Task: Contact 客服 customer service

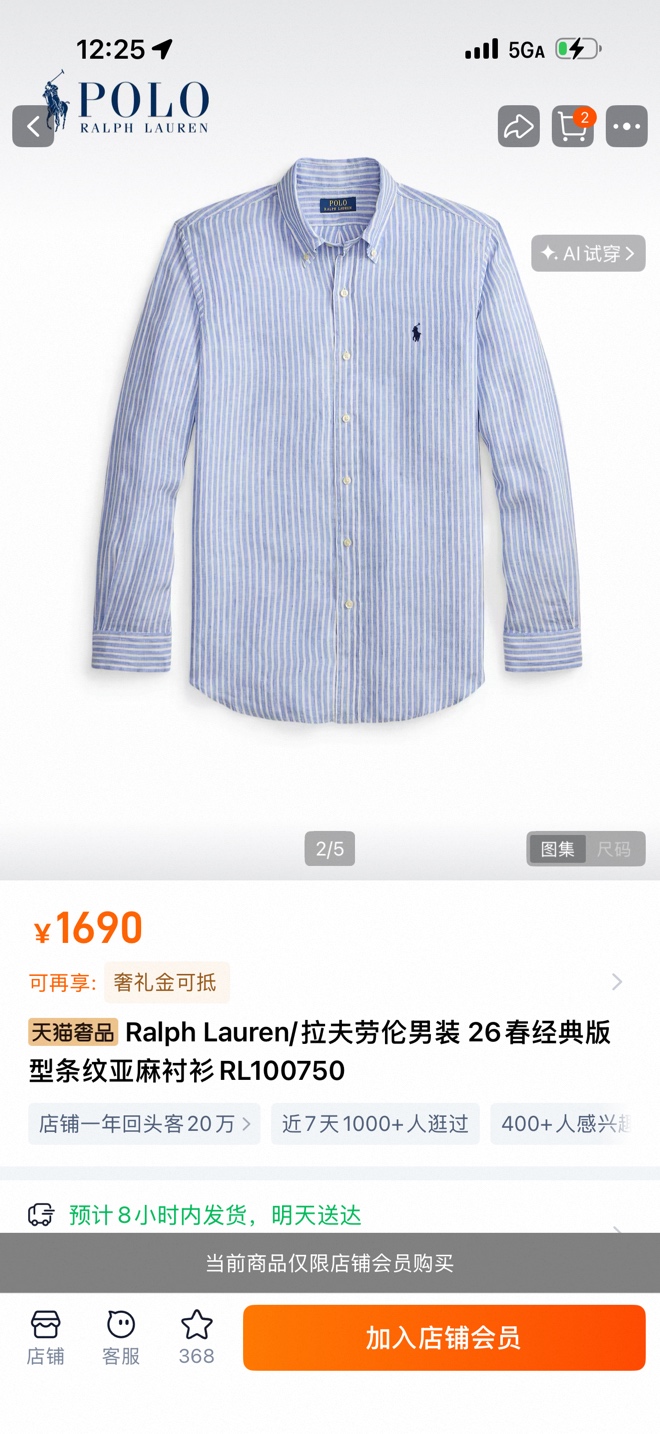Action: coord(121,1338)
